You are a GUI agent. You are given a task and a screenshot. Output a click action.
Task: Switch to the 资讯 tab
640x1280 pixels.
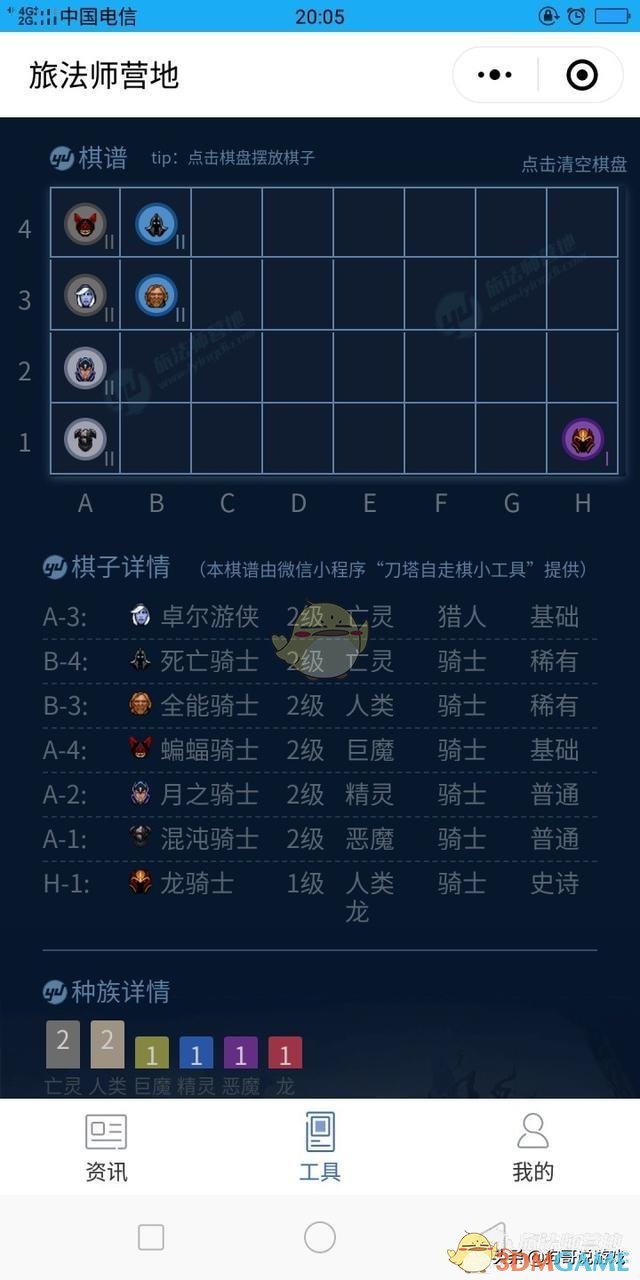106,1148
